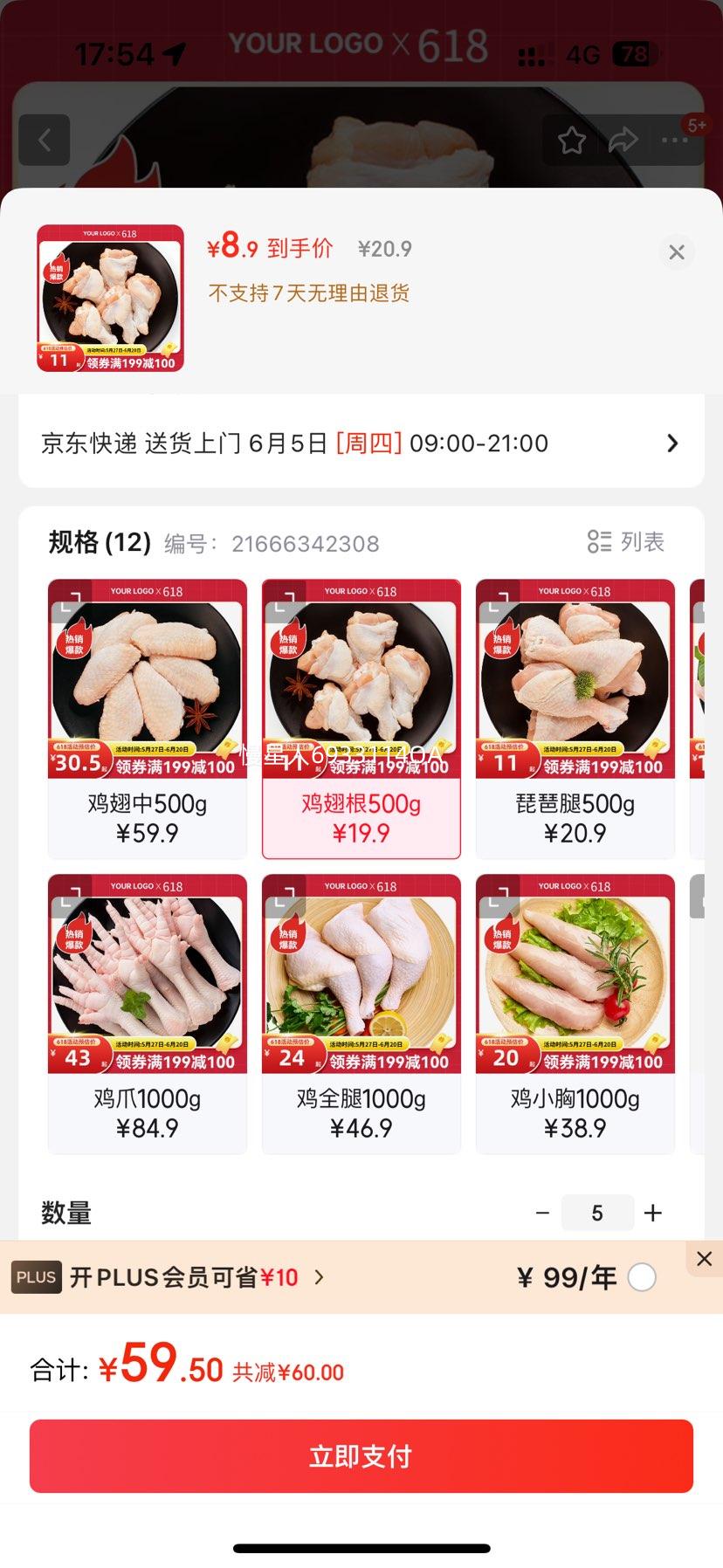Open the 京东快递 delivery time row
Viewport: 723px width, 1568px height.
[361, 444]
